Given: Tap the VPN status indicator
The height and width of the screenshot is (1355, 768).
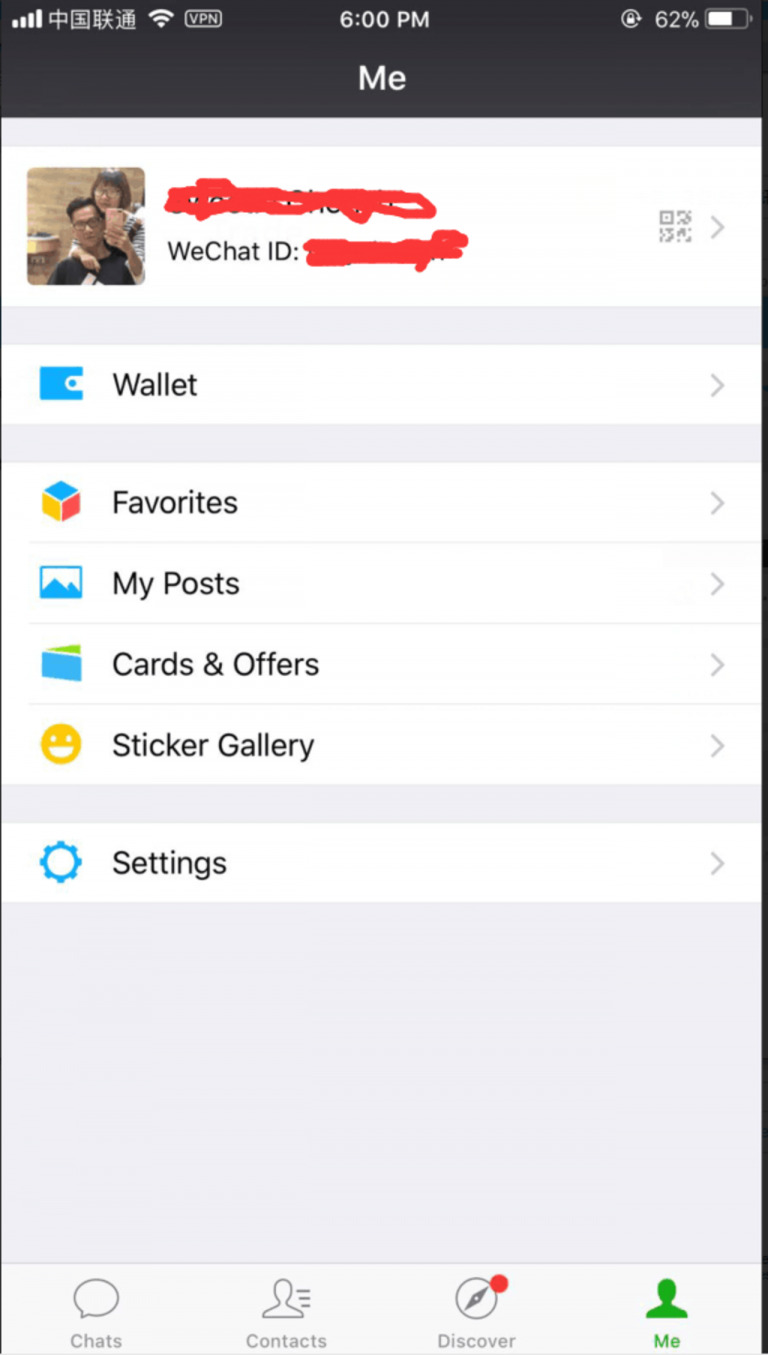Looking at the screenshot, I should pos(203,17).
